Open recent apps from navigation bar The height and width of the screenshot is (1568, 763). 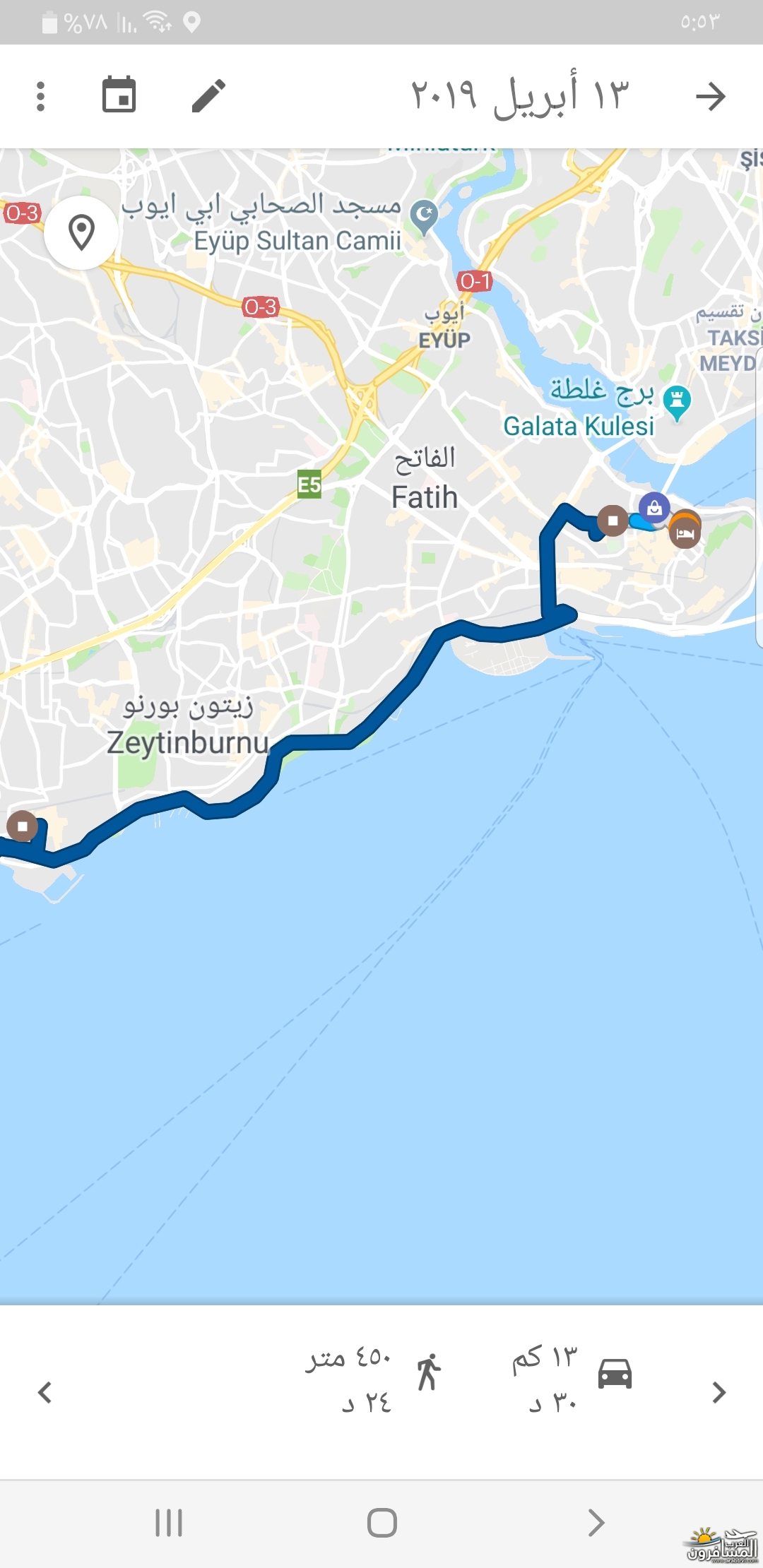click(169, 1522)
